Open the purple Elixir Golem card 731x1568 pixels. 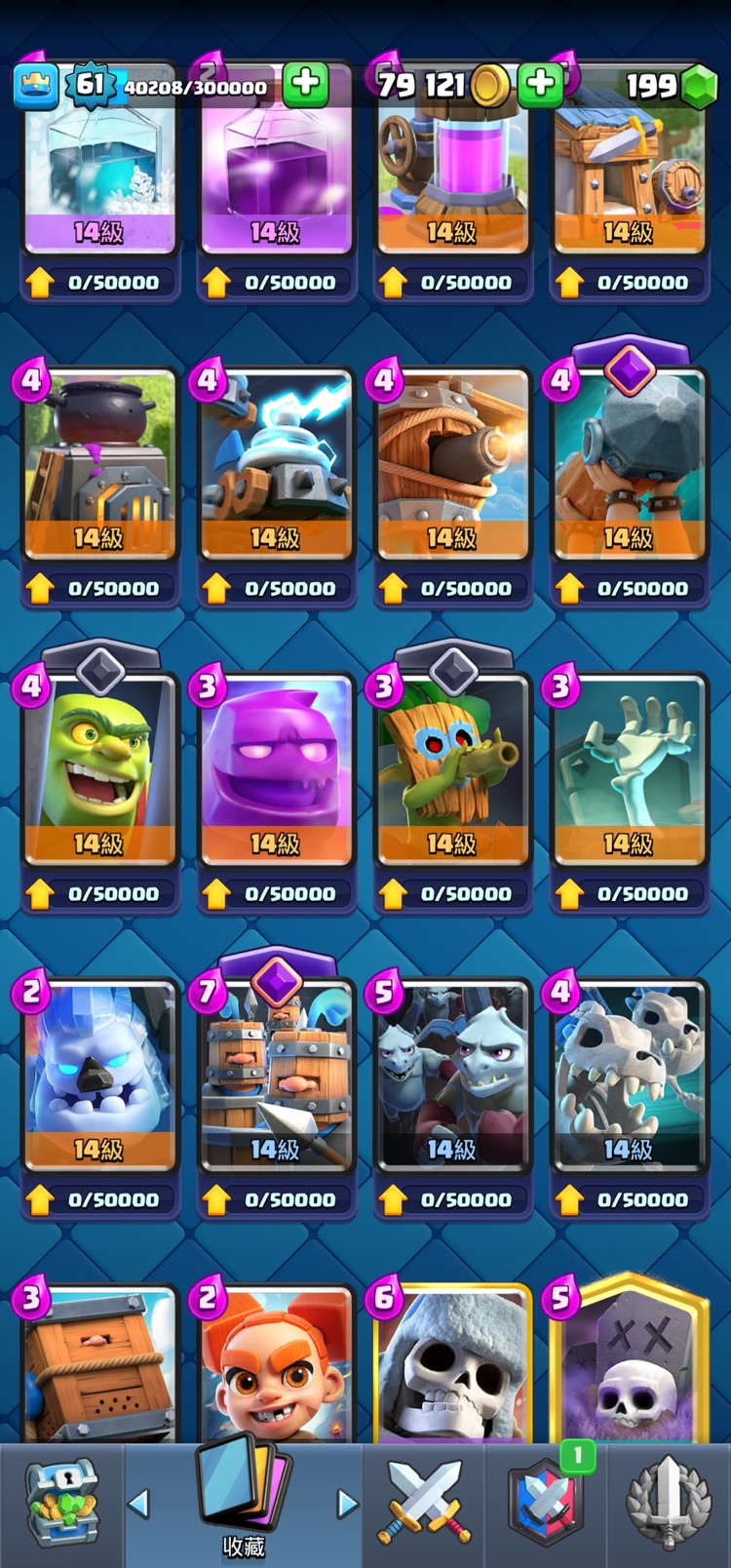point(276,770)
